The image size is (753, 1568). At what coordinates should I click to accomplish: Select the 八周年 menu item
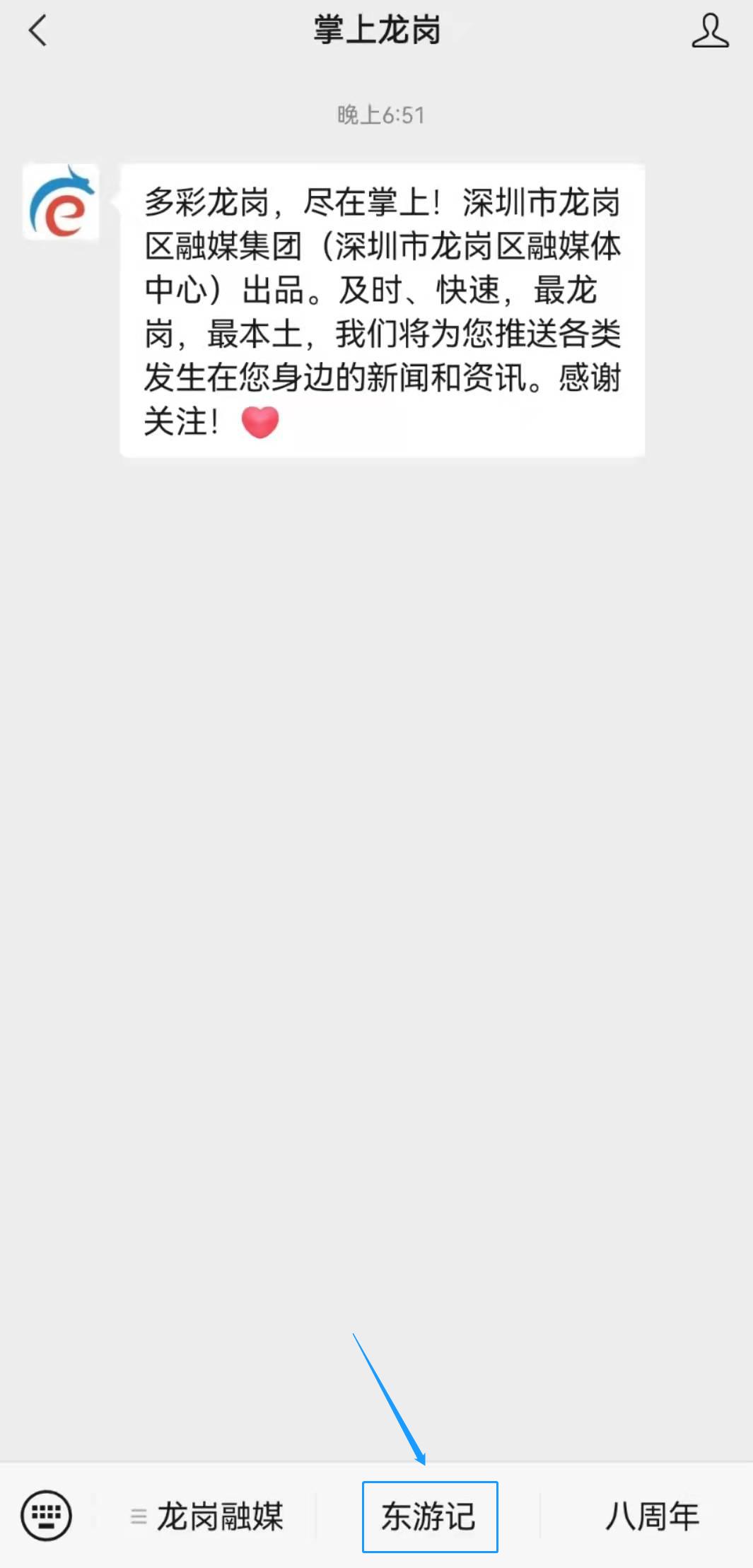point(650,1516)
